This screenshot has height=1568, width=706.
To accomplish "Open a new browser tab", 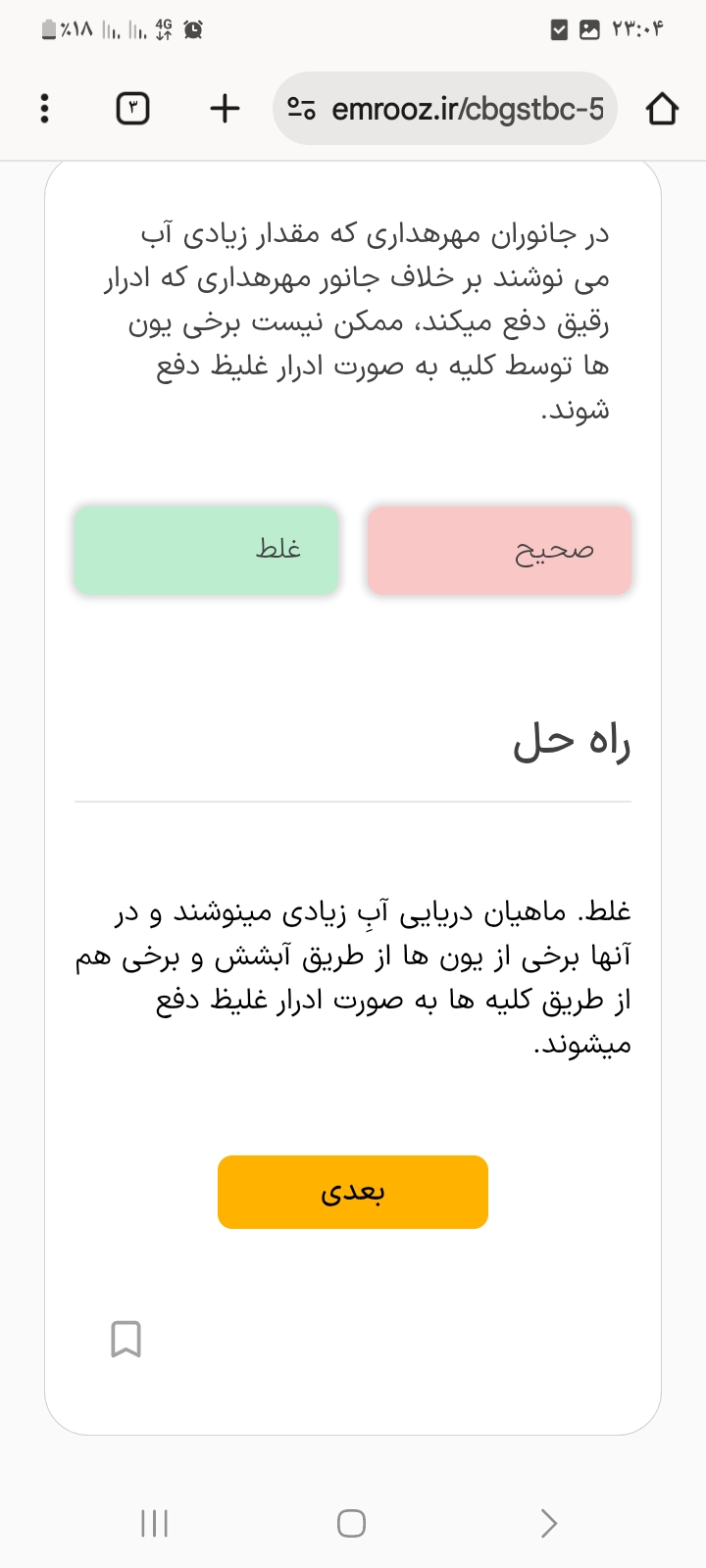I will 225,108.
